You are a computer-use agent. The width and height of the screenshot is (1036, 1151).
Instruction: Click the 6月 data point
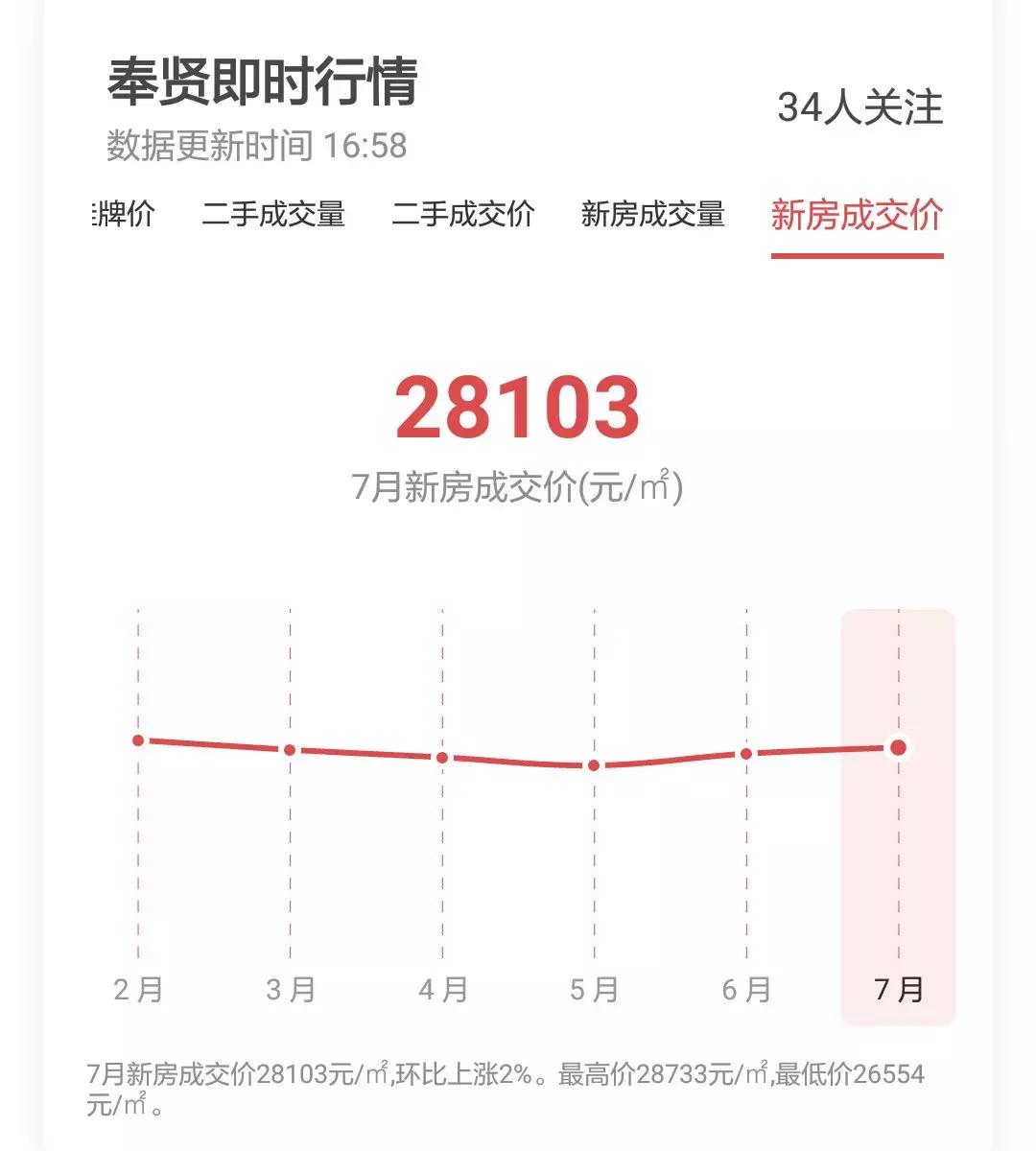pyautogui.click(x=745, y=756)
